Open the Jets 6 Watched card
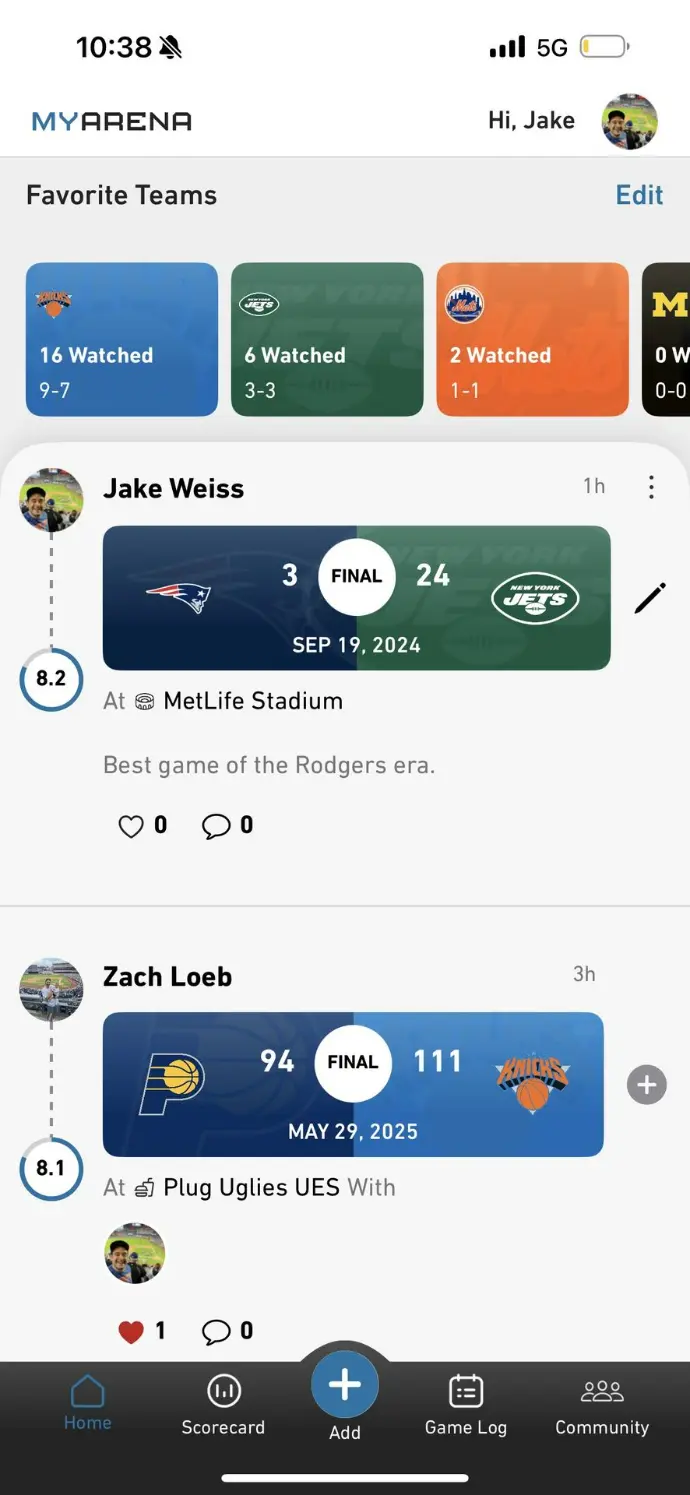 tap(327, 339)
